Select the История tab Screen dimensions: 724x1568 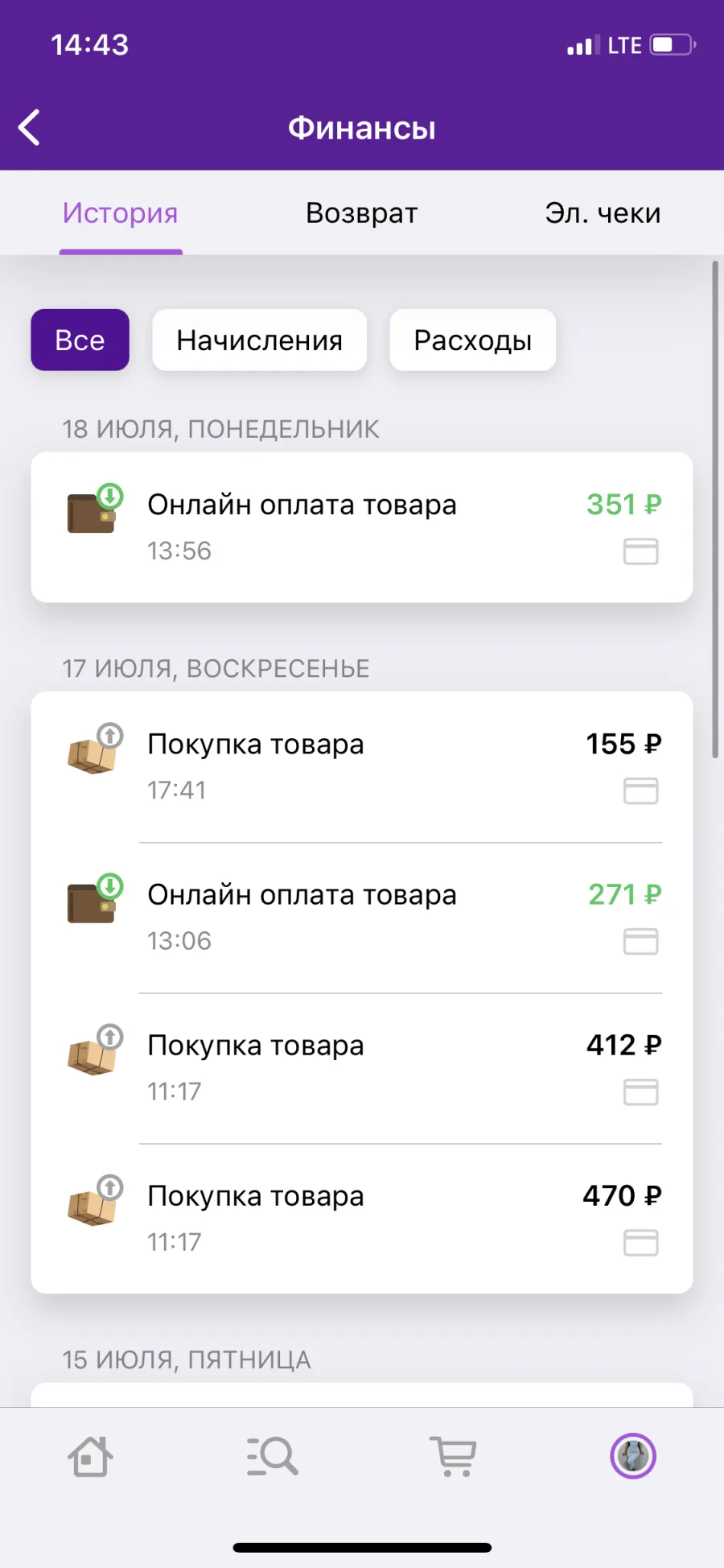tap(121, 213)
